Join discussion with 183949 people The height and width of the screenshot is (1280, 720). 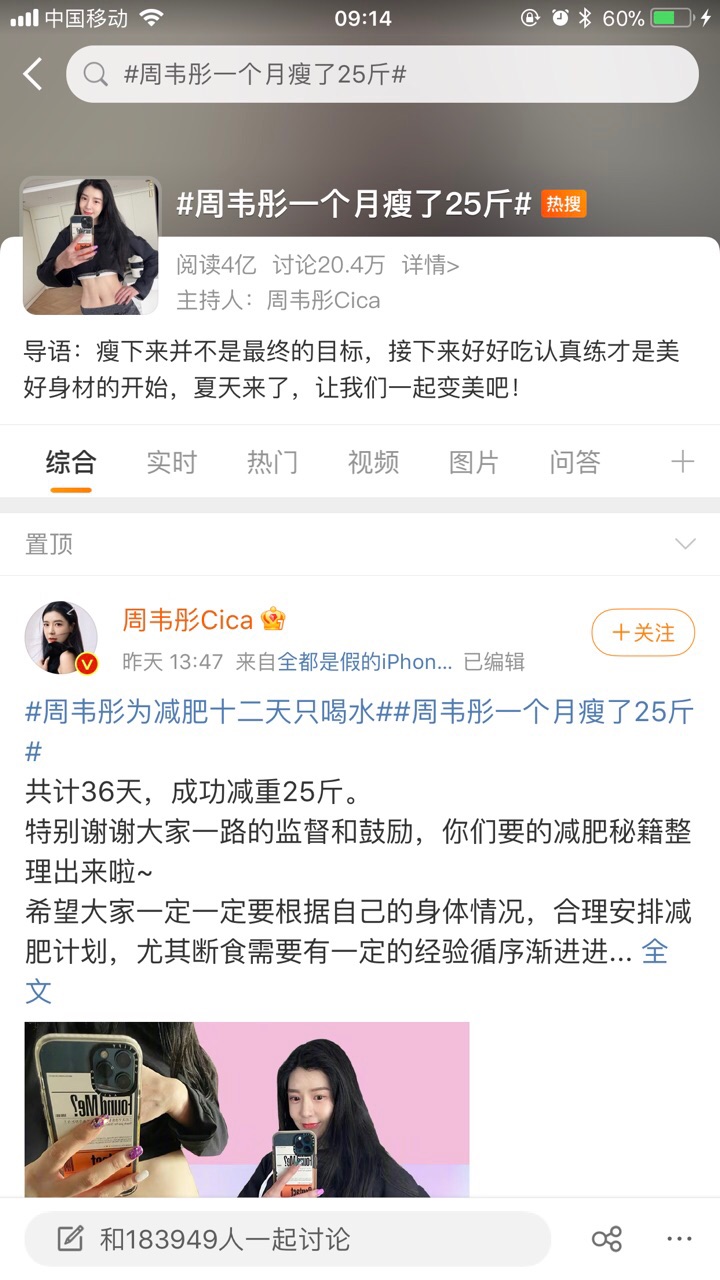point(287,1240)
